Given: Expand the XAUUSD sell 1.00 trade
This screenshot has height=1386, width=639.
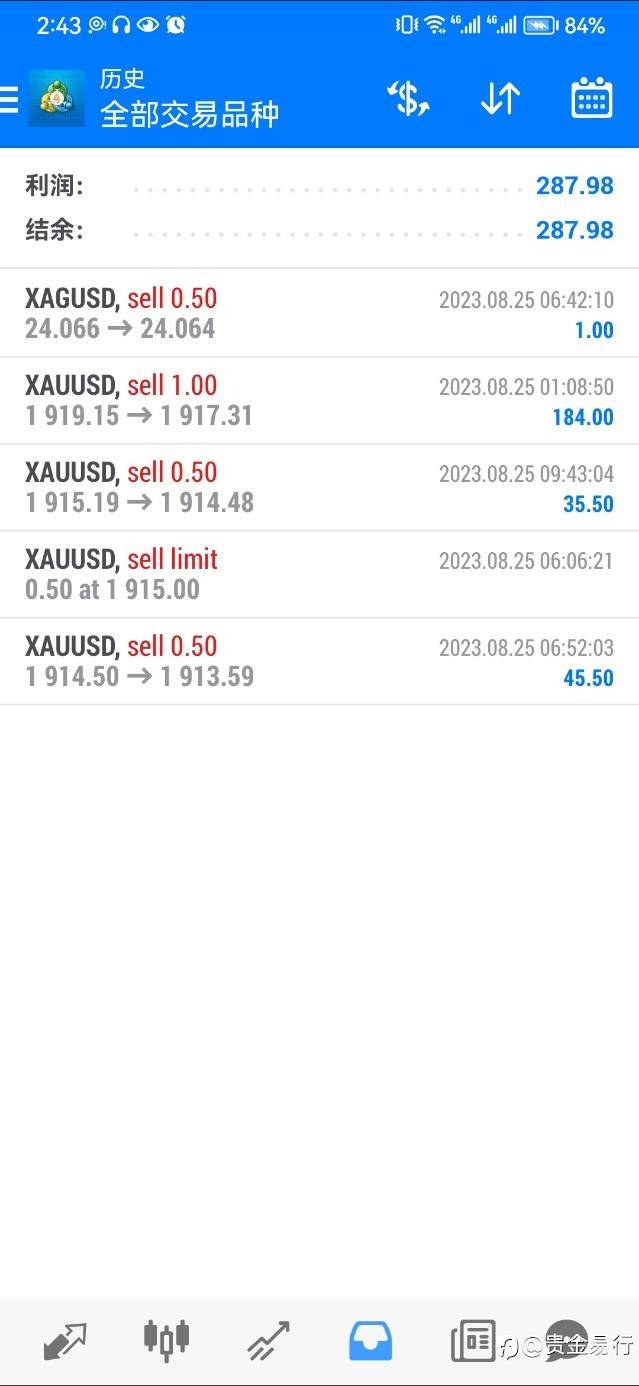Looking at the screenshot, I should click(319, 400).
